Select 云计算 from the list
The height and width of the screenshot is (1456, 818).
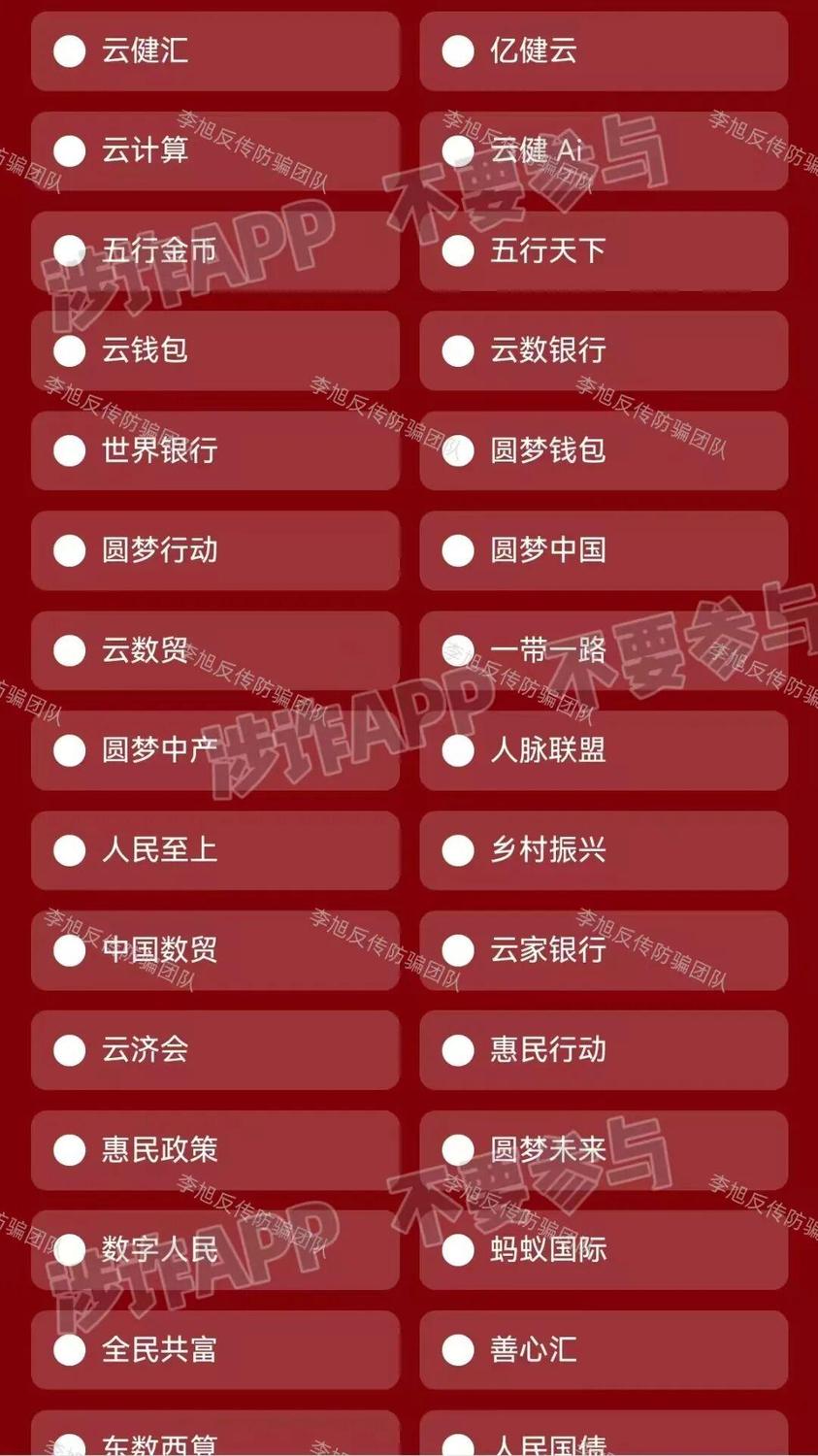[70, 150]
